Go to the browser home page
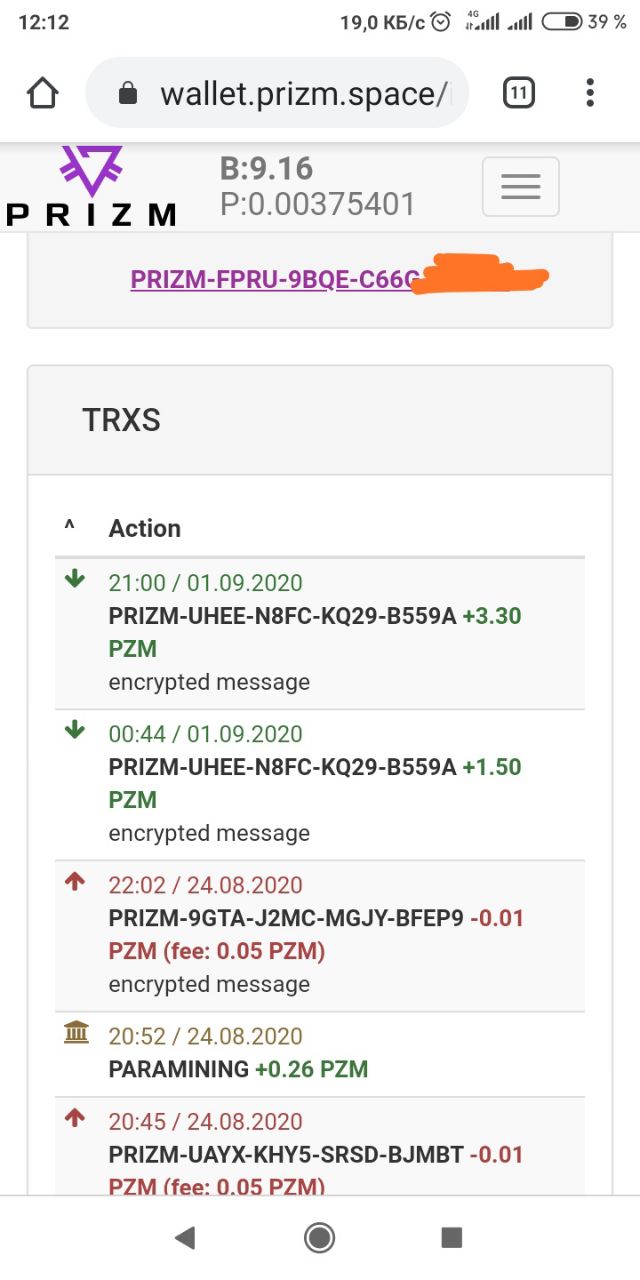640x1280 pixels. 43,93
